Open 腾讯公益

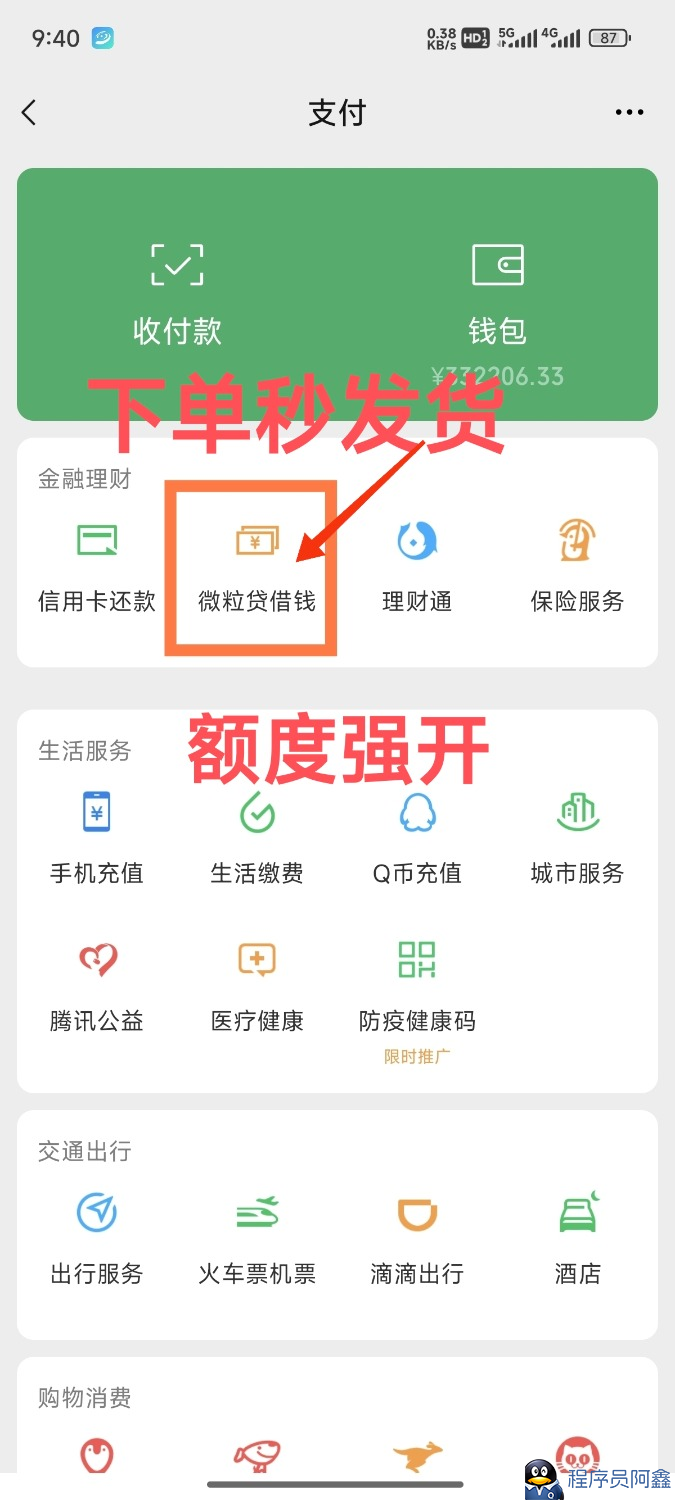pos(97,987)
